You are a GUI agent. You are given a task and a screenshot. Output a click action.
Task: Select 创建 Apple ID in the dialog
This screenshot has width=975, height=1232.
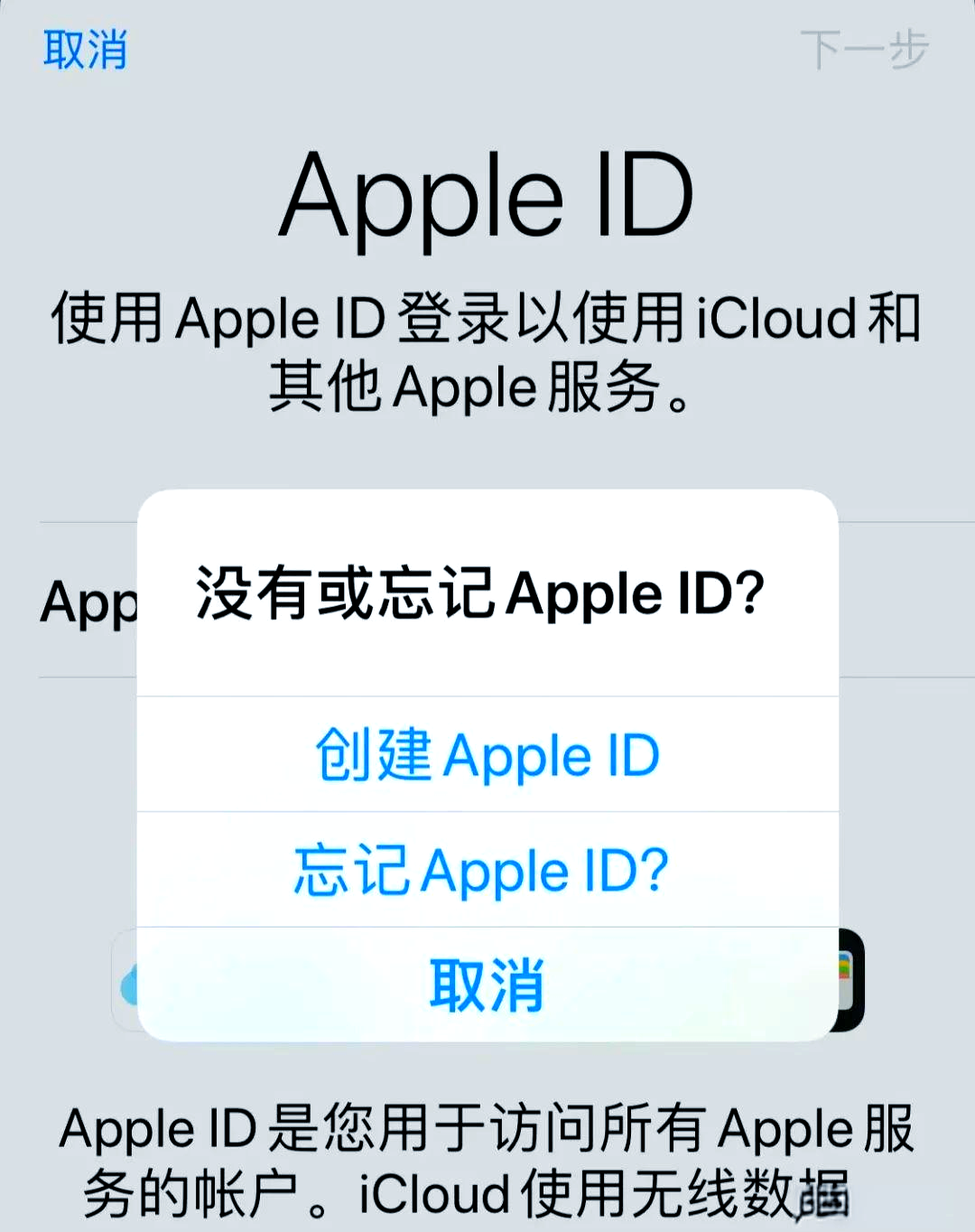point(487,755)
